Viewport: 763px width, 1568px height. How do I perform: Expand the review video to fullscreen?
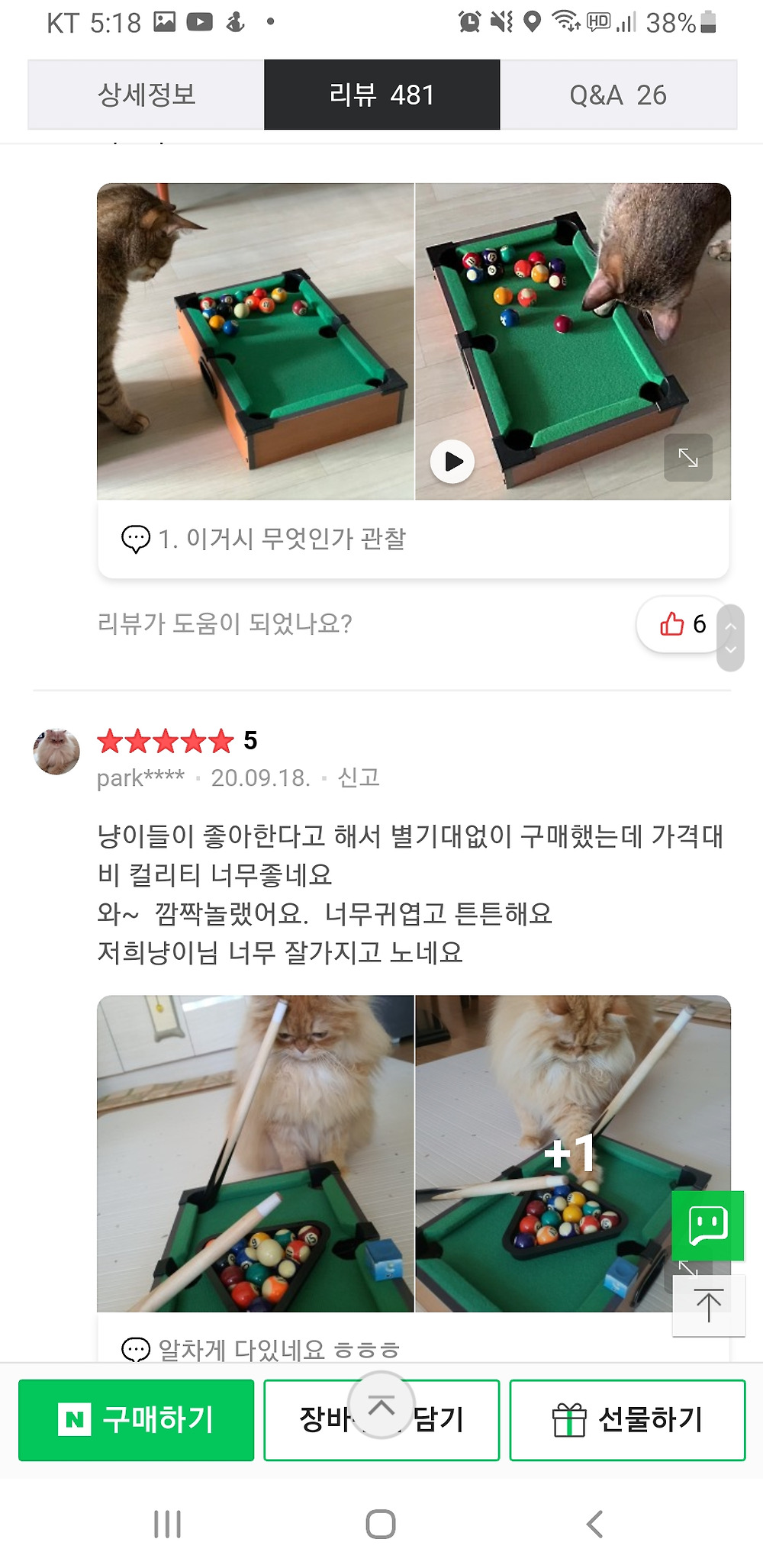pyautogui.click(x=687, y=458)
